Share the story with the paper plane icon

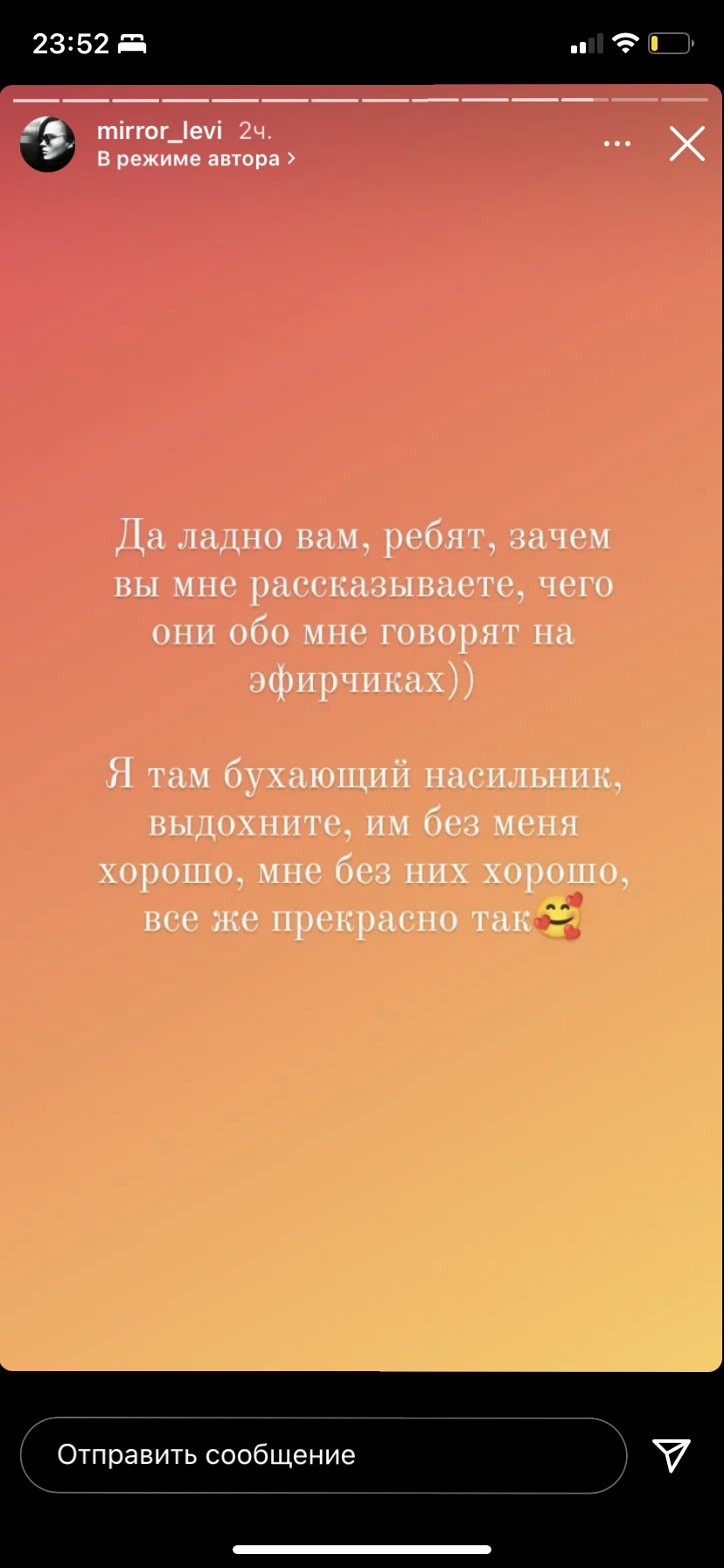[x=672, y=1455]
